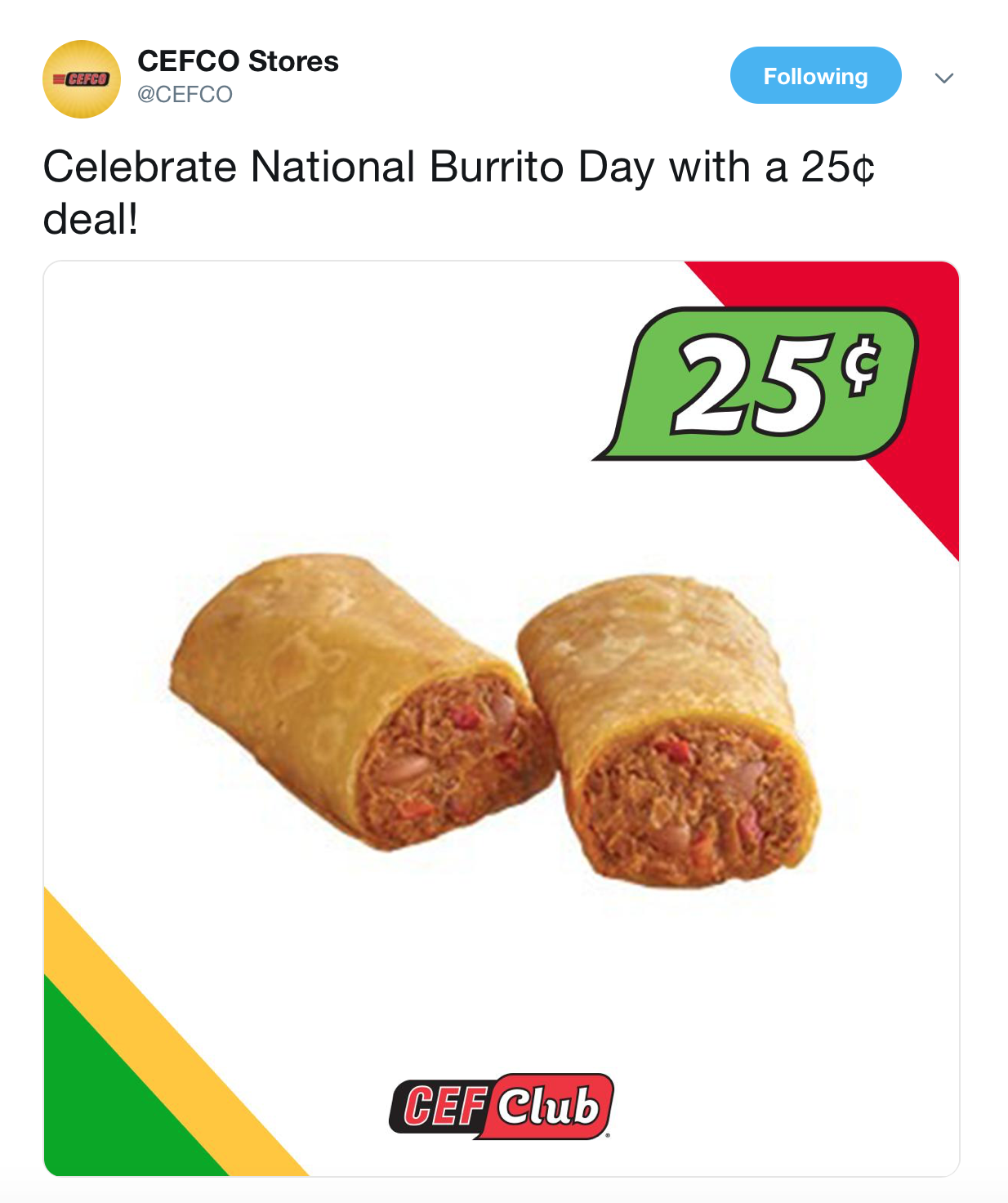The width and height of the screenshot is (1008, 1203).
Task: Open the CEFCO Stores profile name
Action: pyautogui.click(x=237, y=60)
